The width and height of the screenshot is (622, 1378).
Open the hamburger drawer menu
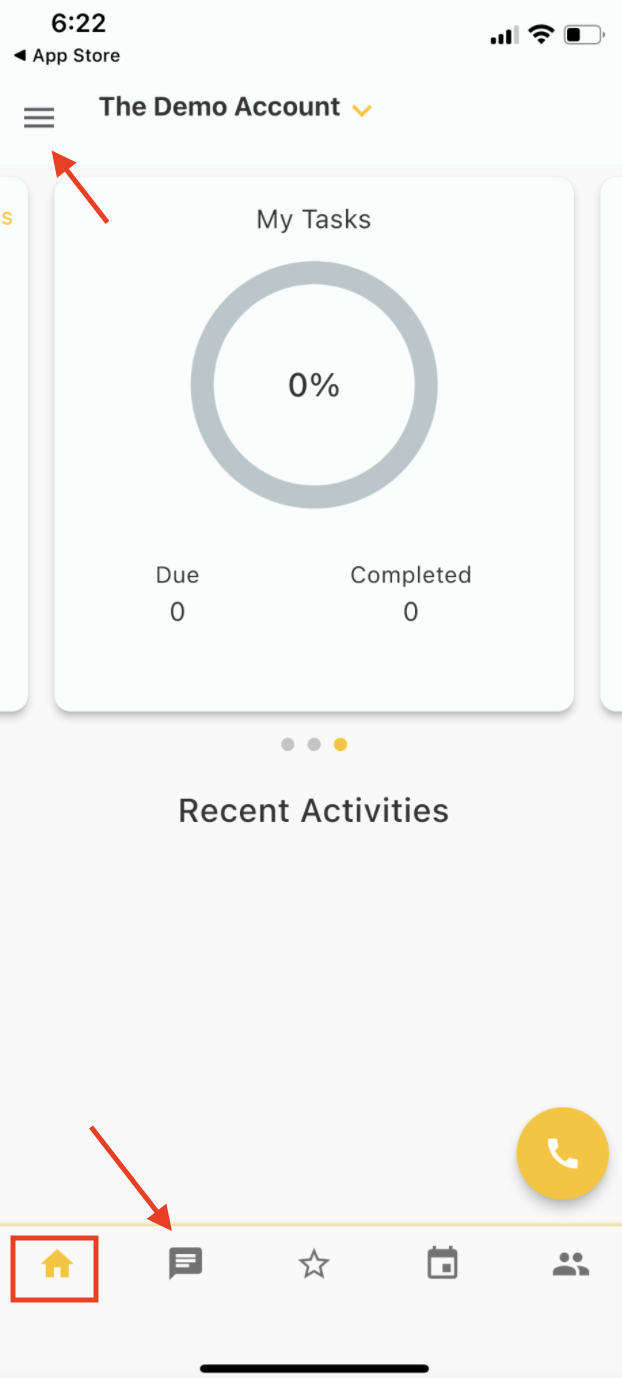39,118
